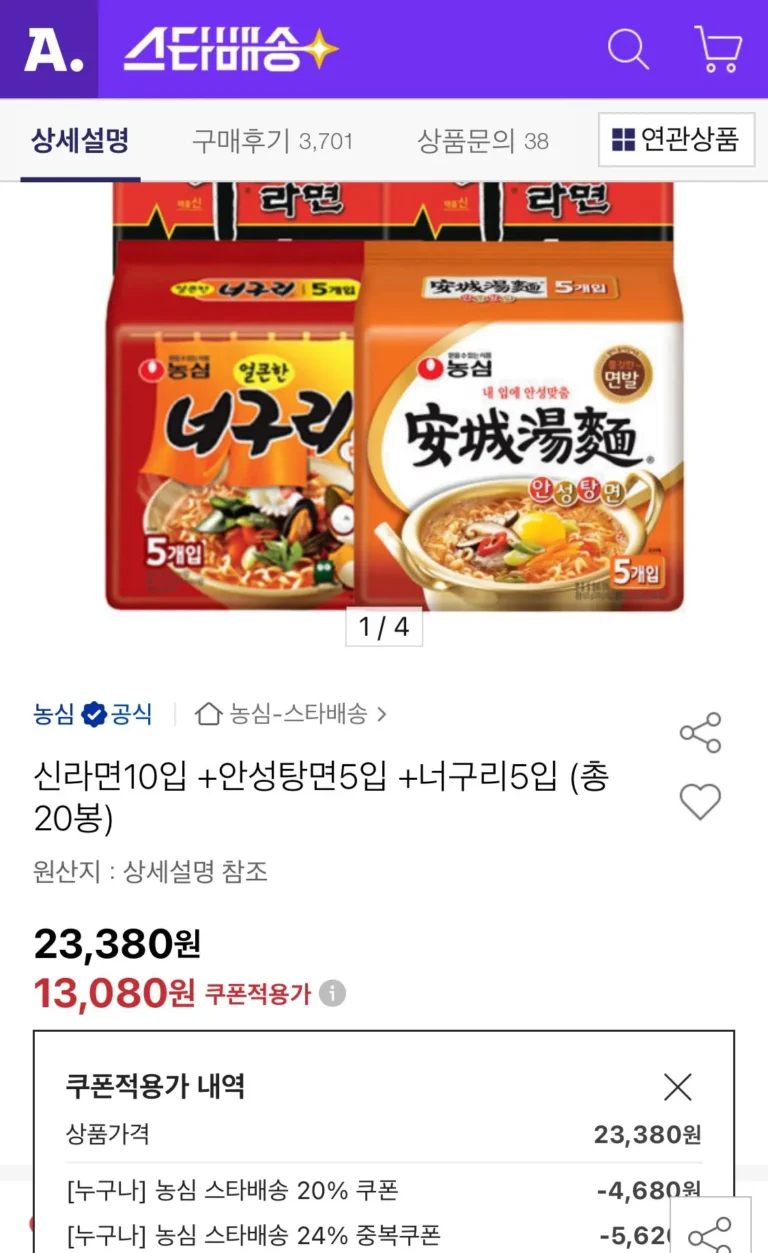Show 쿠폰적용가 info tooltip
The height and width of the screenshot is (1253, 768).
pyautogui.click(x=332, y=993)
